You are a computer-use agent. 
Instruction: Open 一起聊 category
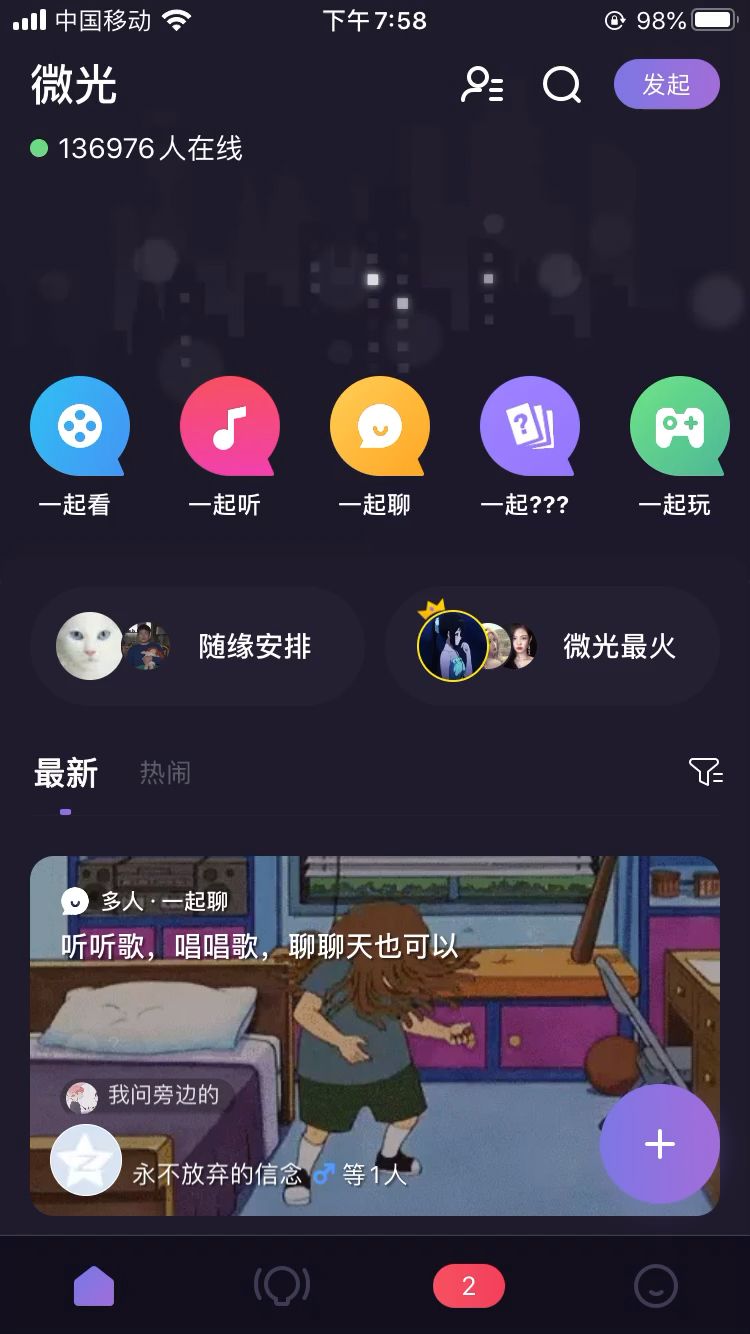(379, 427)
